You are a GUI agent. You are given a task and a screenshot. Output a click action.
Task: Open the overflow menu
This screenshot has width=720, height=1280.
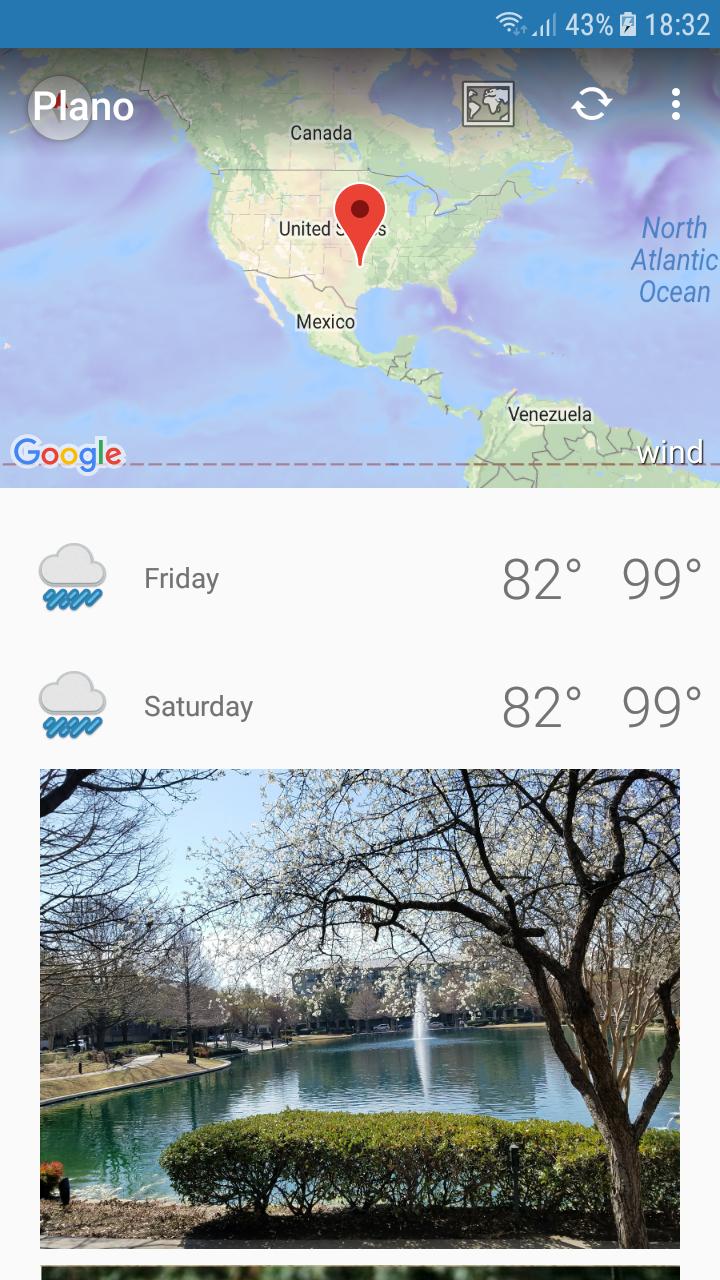tap(675, 103)
